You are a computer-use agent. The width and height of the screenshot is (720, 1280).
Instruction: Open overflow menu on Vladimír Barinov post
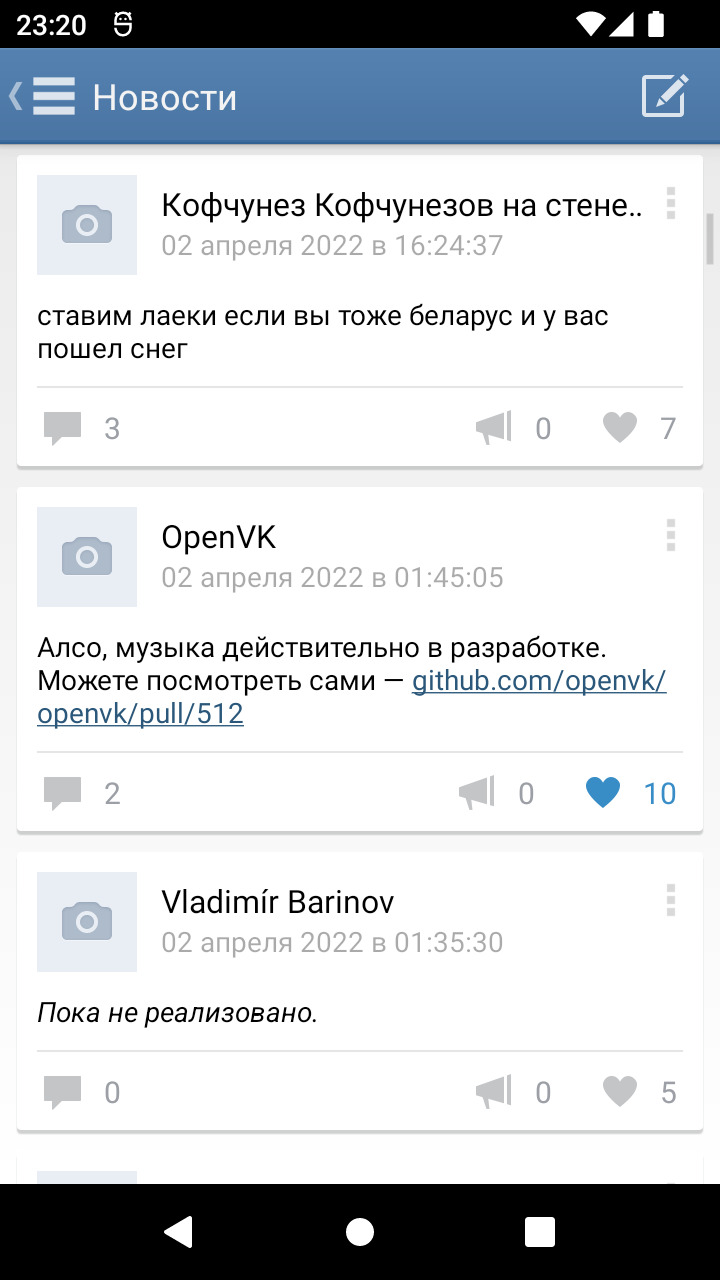click(x=671, y=901)
